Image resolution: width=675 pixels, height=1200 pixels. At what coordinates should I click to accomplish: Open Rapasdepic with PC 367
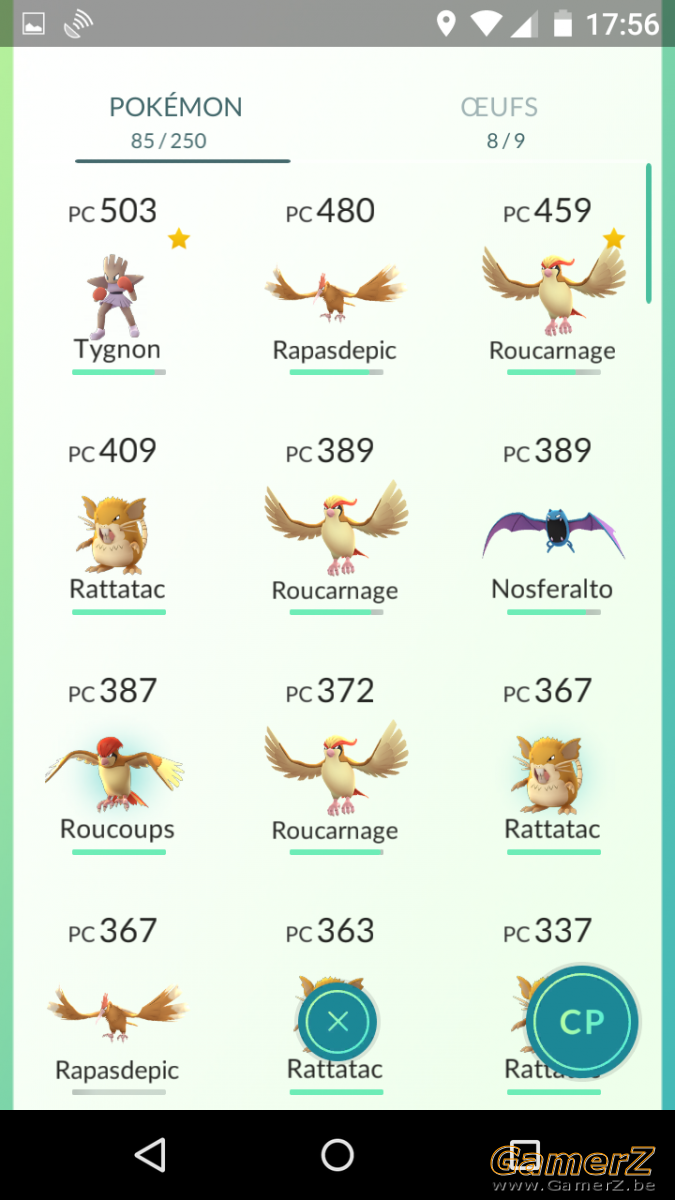point(118,1004)
